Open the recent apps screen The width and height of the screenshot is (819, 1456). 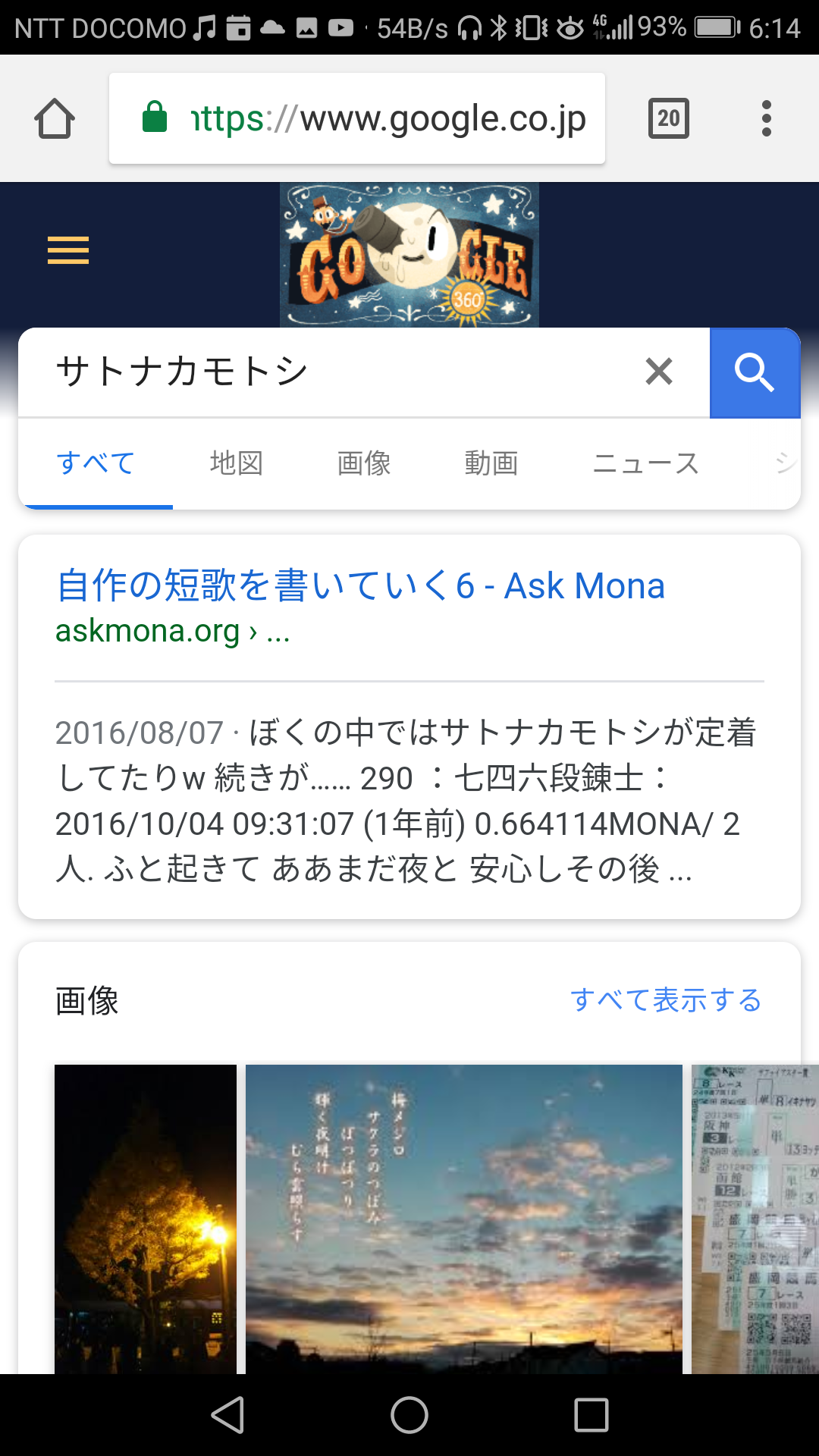591,1415
